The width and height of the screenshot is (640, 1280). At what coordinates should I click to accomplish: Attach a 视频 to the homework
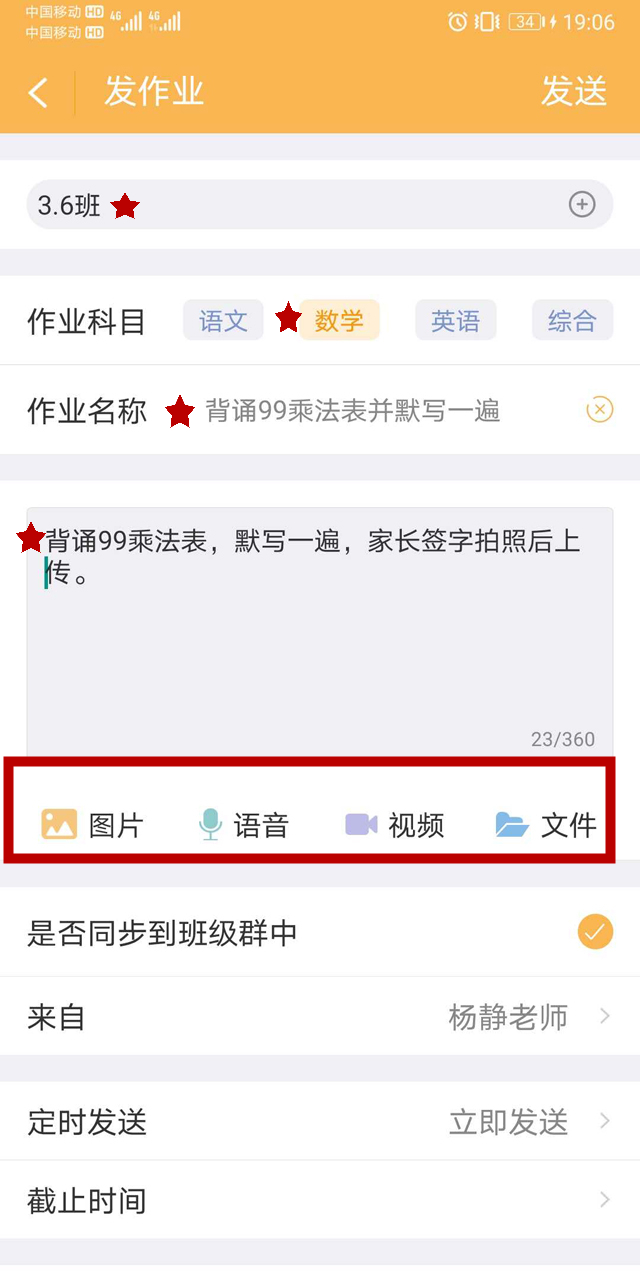395,825
